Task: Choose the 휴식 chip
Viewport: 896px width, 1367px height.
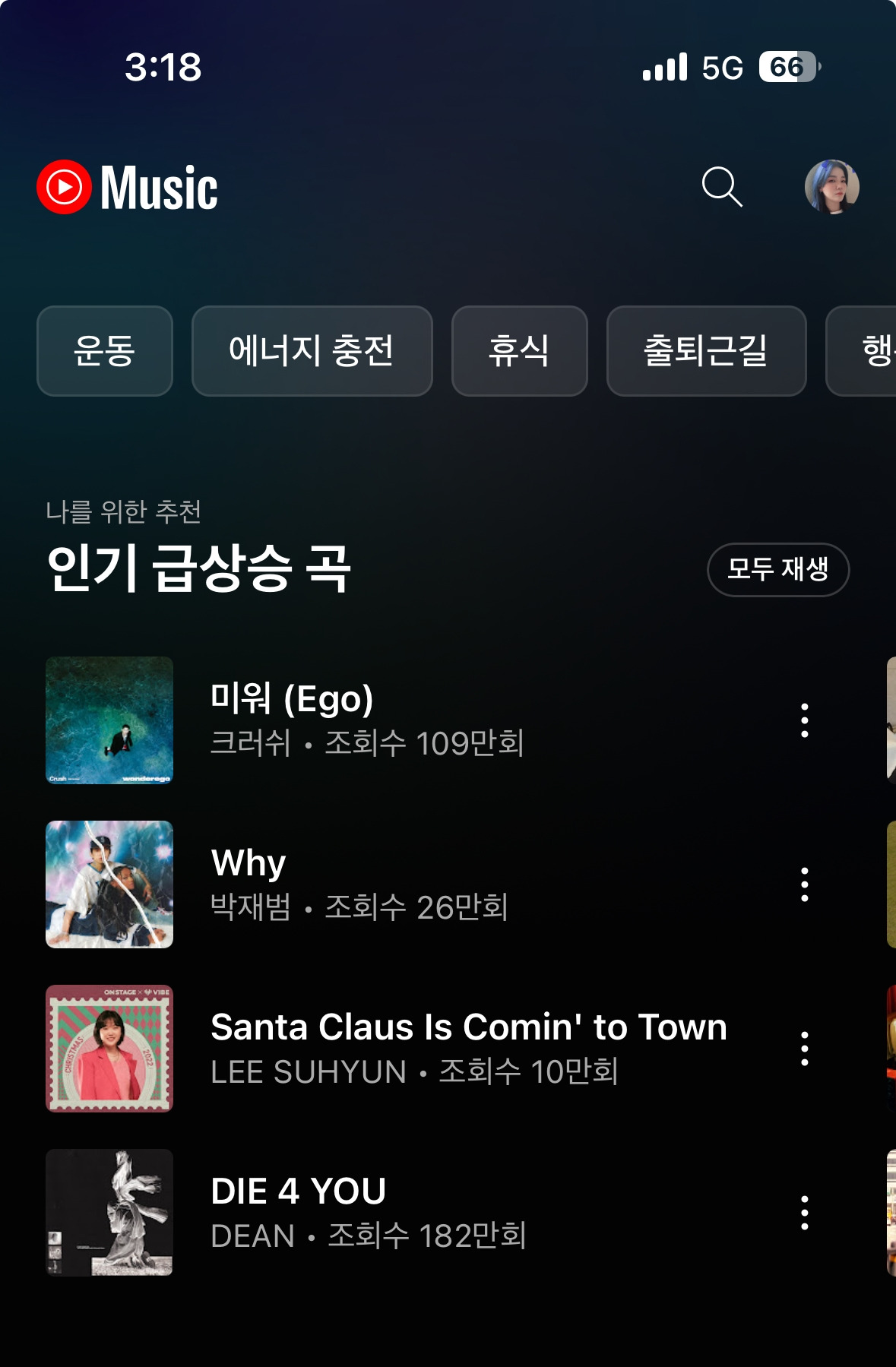Action: point(519,351)
